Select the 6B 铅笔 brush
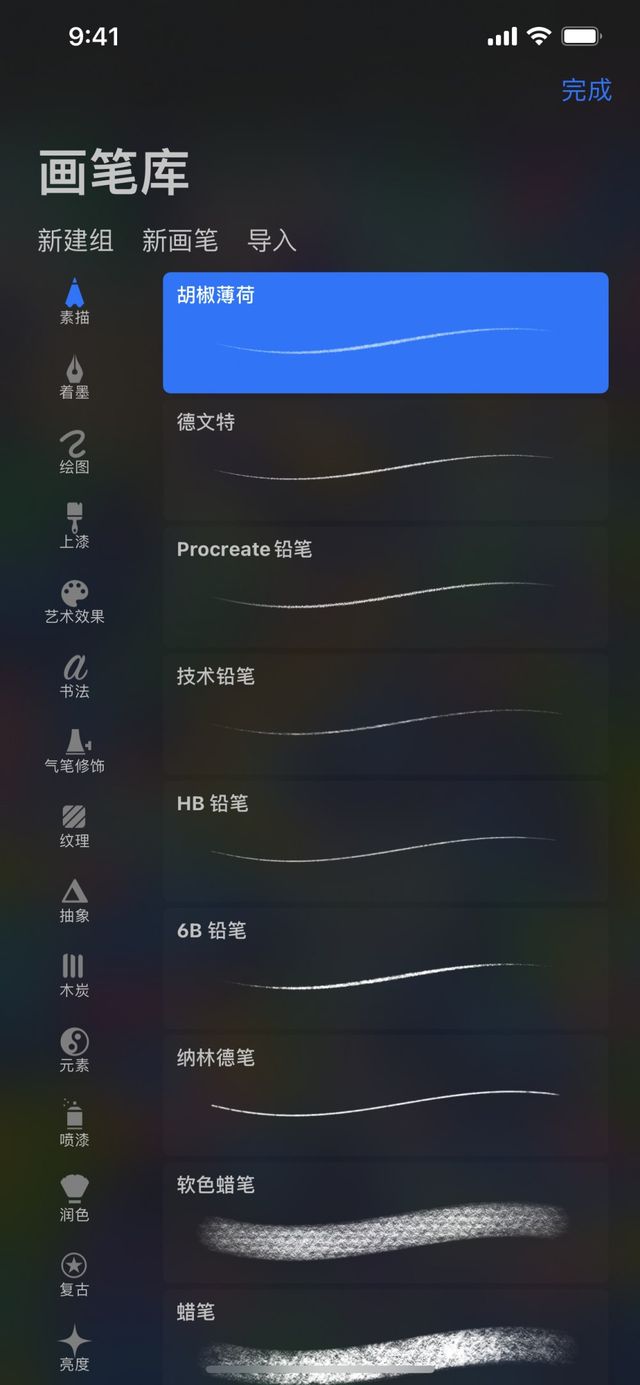Image resolution: width=640 pixels, height=1385 pixels. coord(385,968)
